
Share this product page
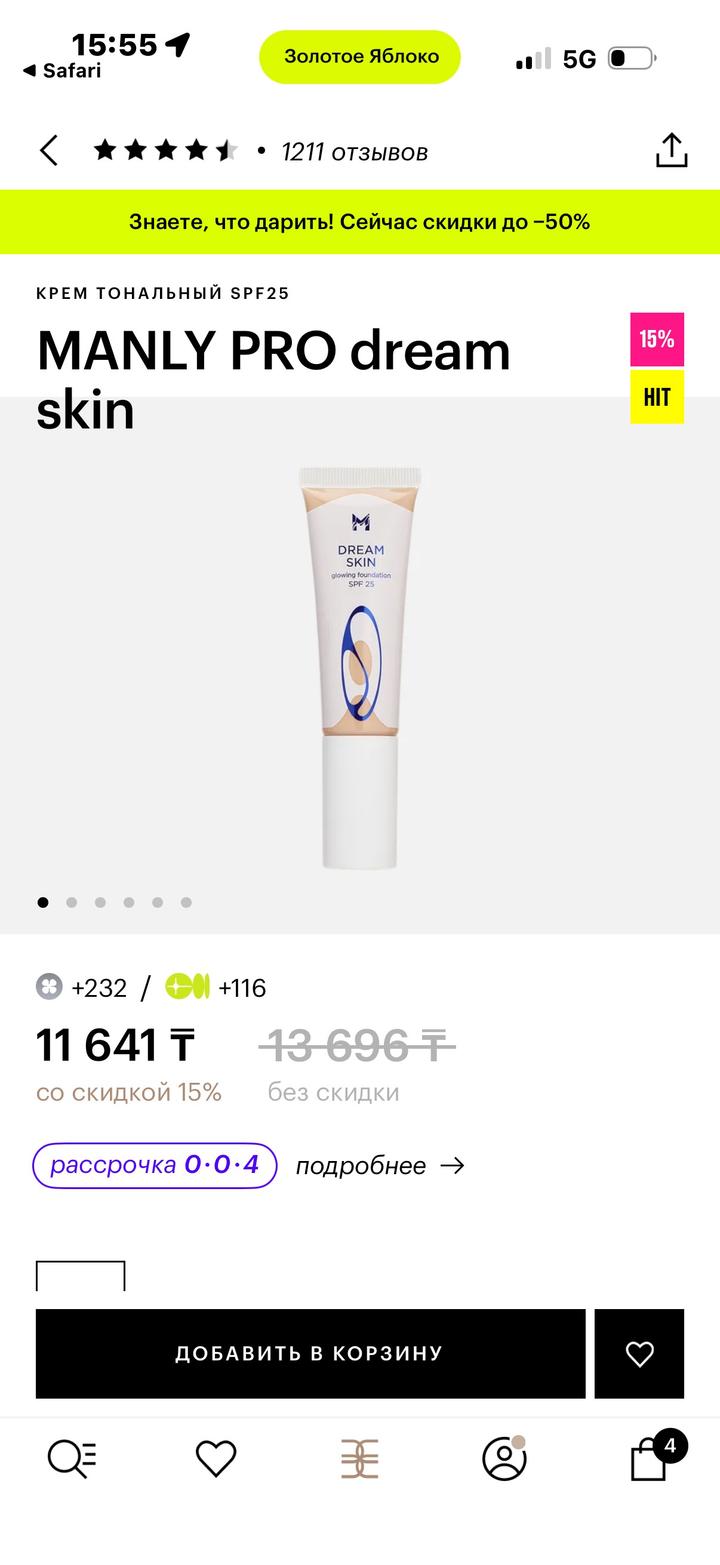click(671, 151)
